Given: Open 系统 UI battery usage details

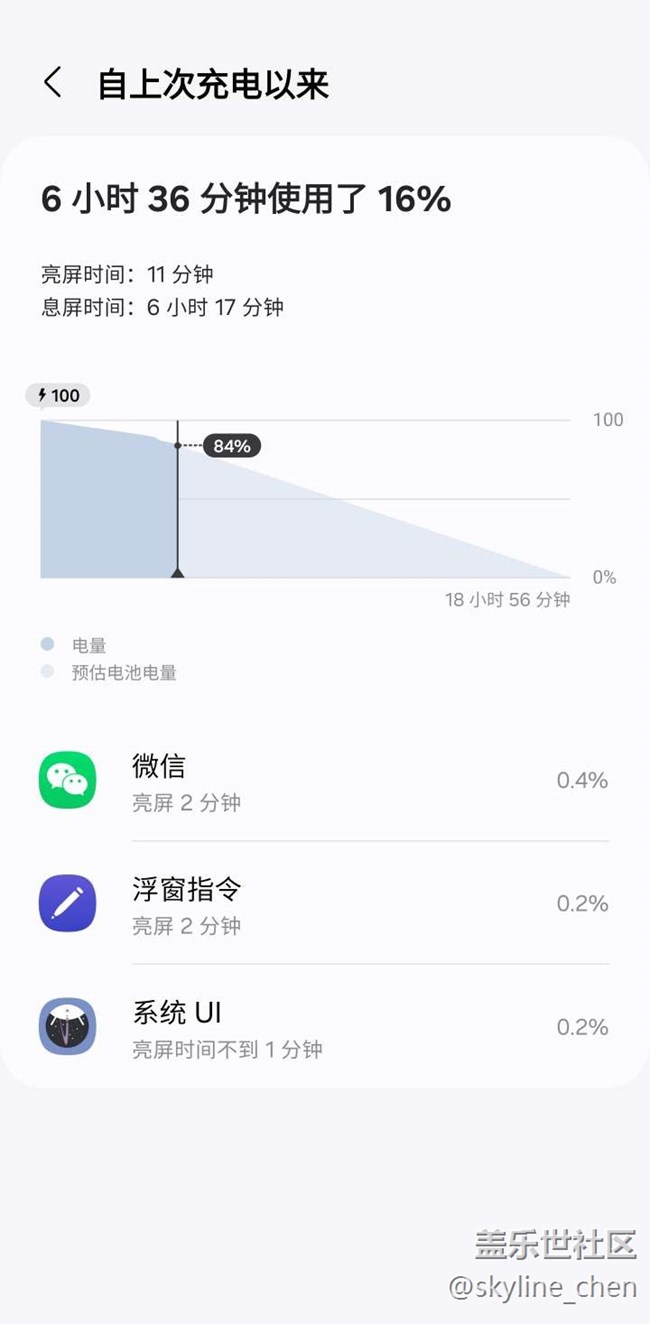Looking at the screenshot, I should click(325, 1027).
